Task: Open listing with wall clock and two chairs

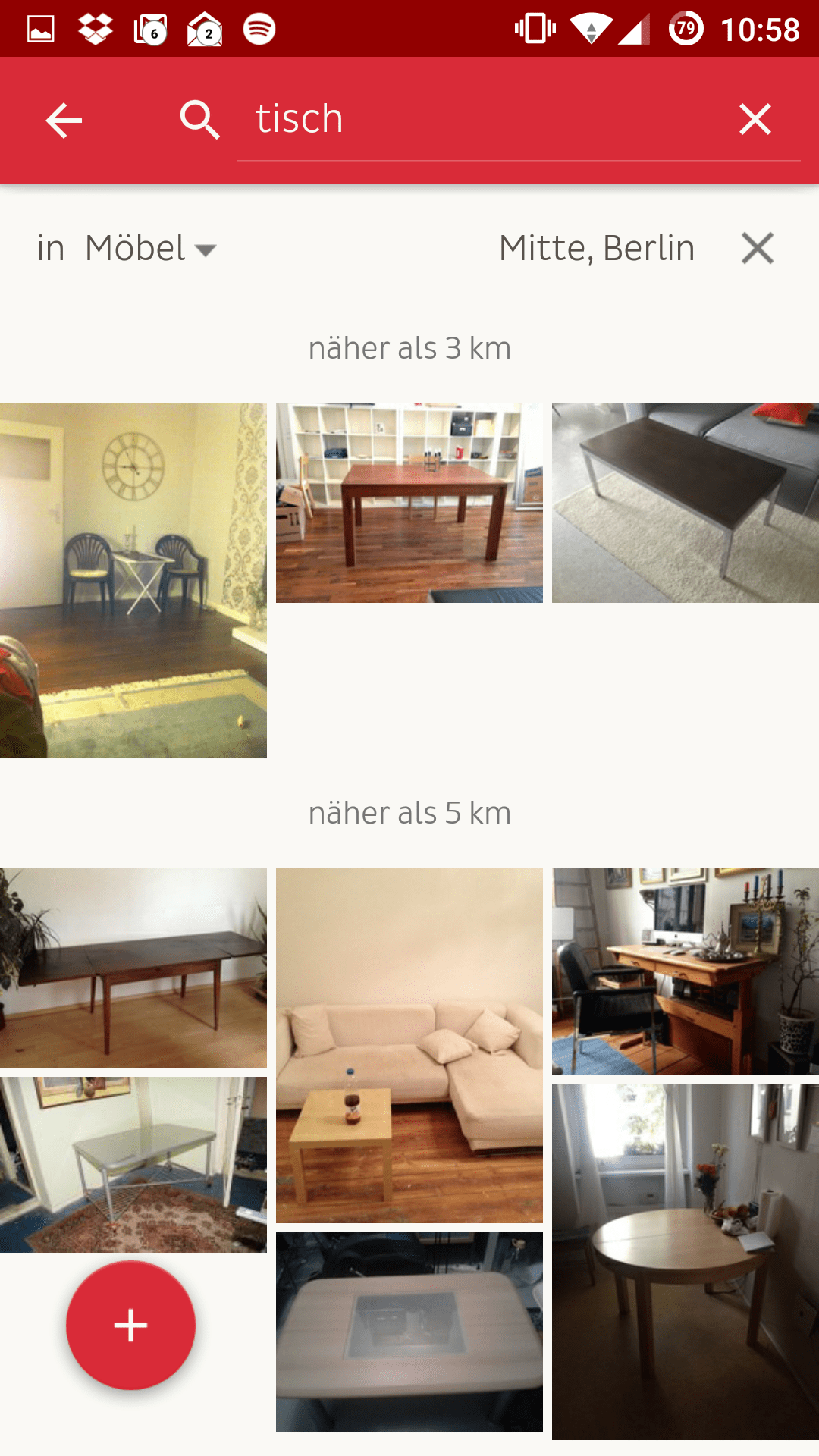Action: 133,580
